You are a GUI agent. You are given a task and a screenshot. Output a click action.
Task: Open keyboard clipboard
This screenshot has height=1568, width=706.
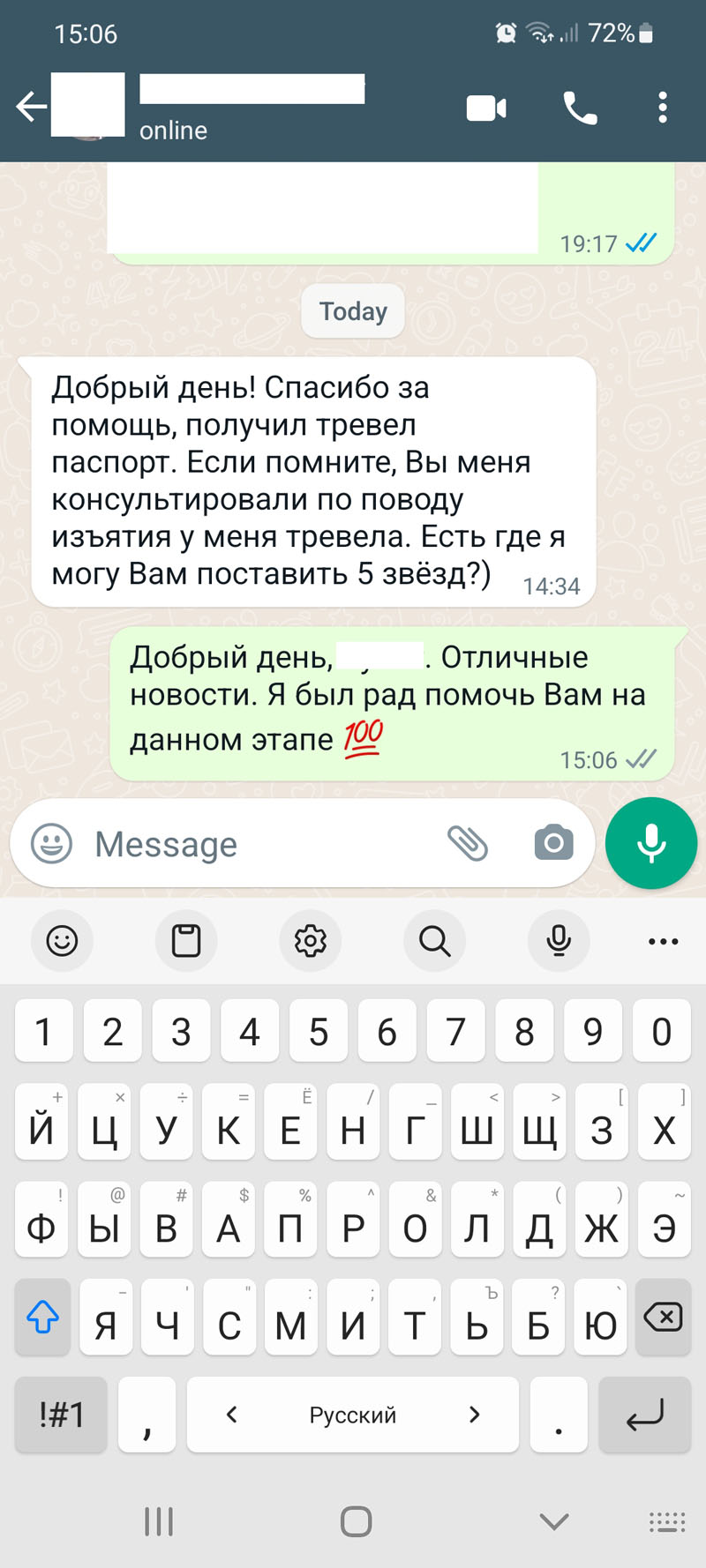tap(186, 941)
